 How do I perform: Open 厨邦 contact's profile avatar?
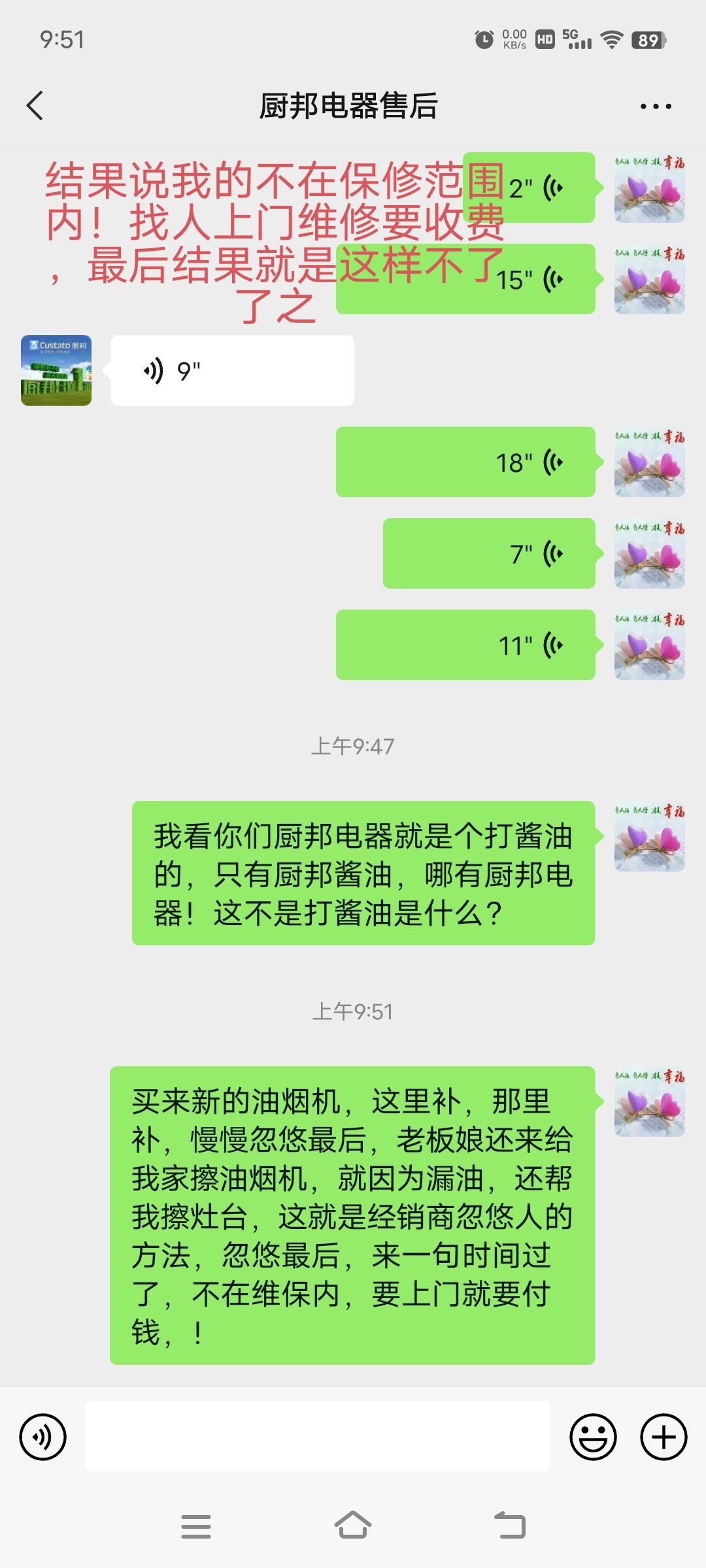(x=56, y=370)
